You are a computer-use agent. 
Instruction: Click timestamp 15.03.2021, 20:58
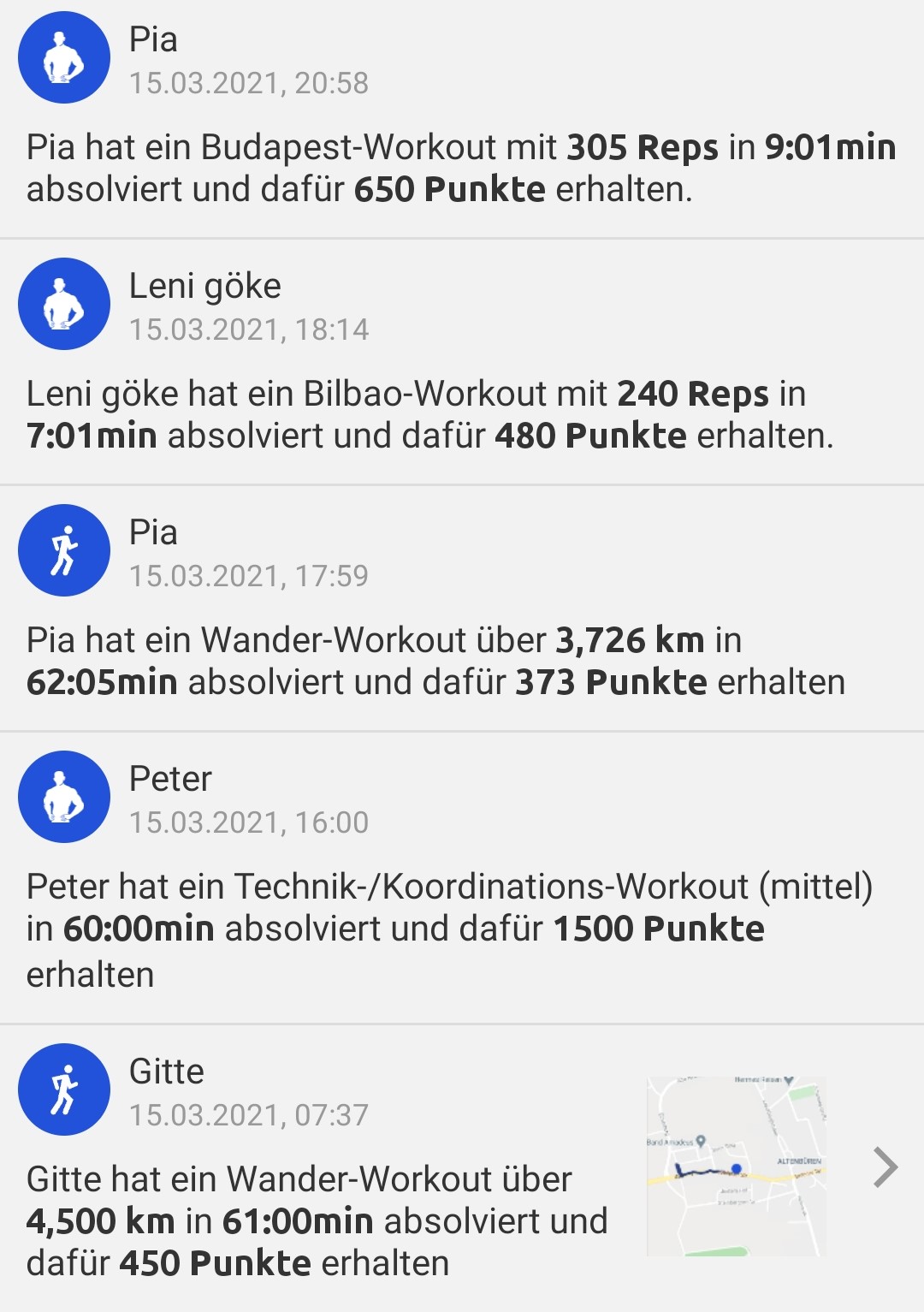click(x=248, y=83)
